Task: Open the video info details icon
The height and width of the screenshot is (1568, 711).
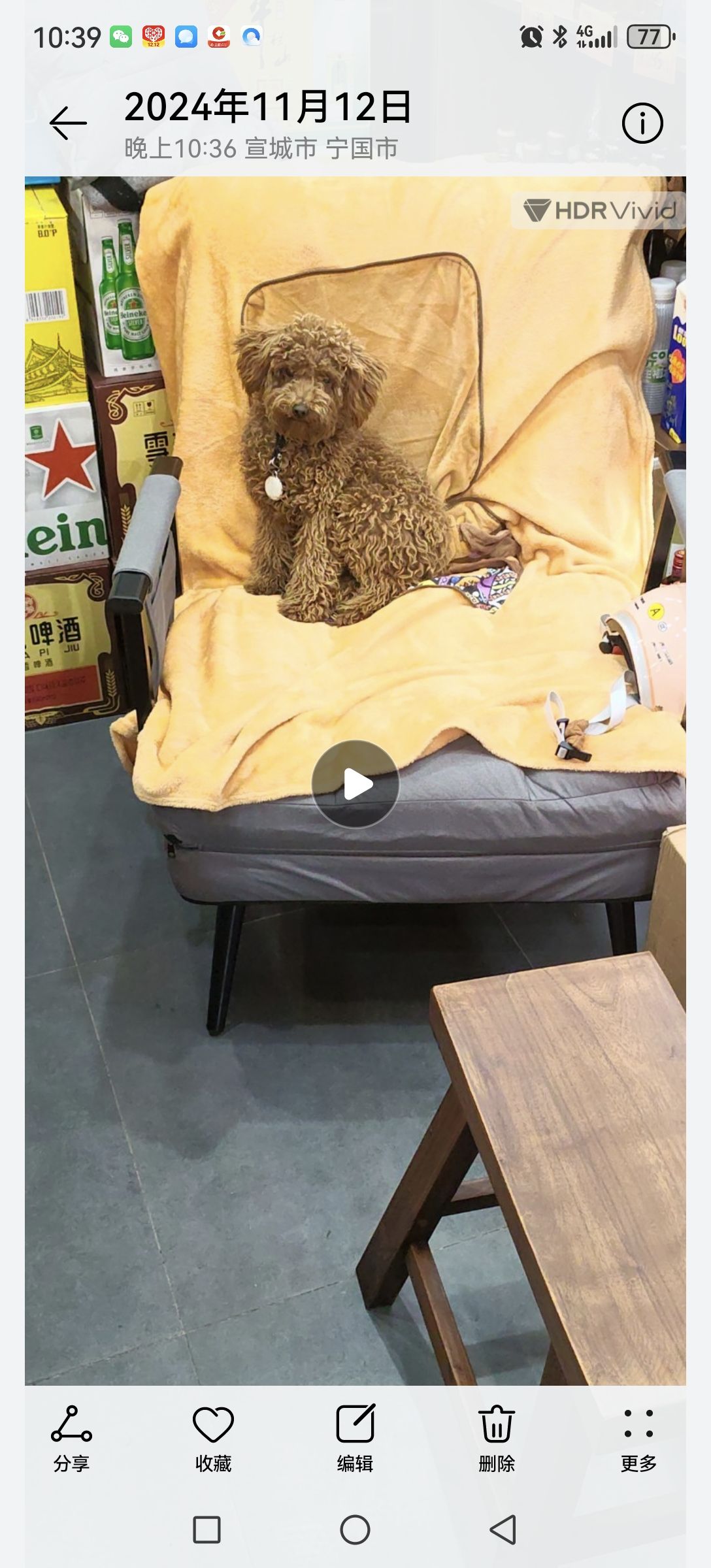Action: (642, 123)
